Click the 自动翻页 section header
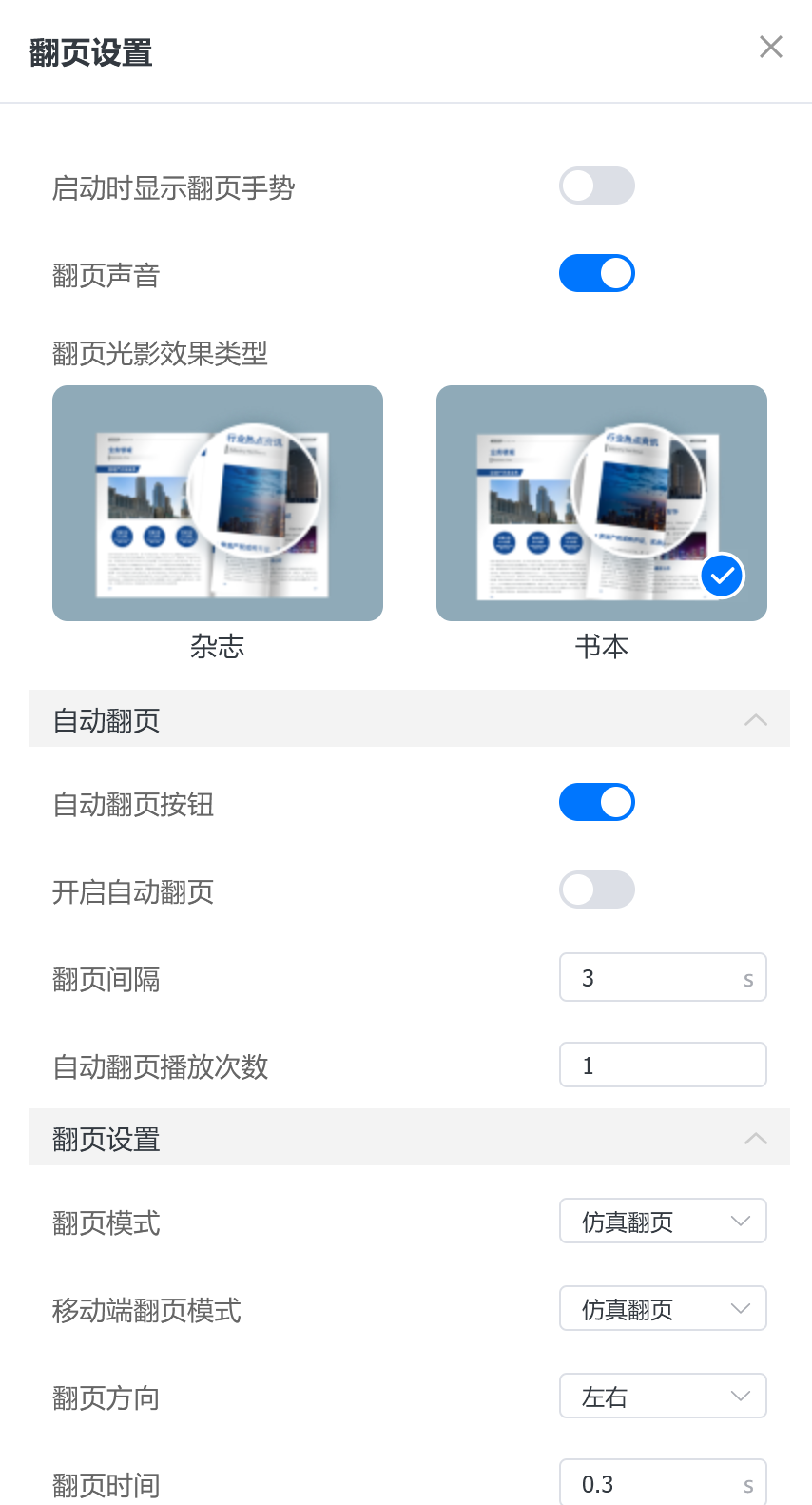The image size is (812, 1505). pos(105,720)
